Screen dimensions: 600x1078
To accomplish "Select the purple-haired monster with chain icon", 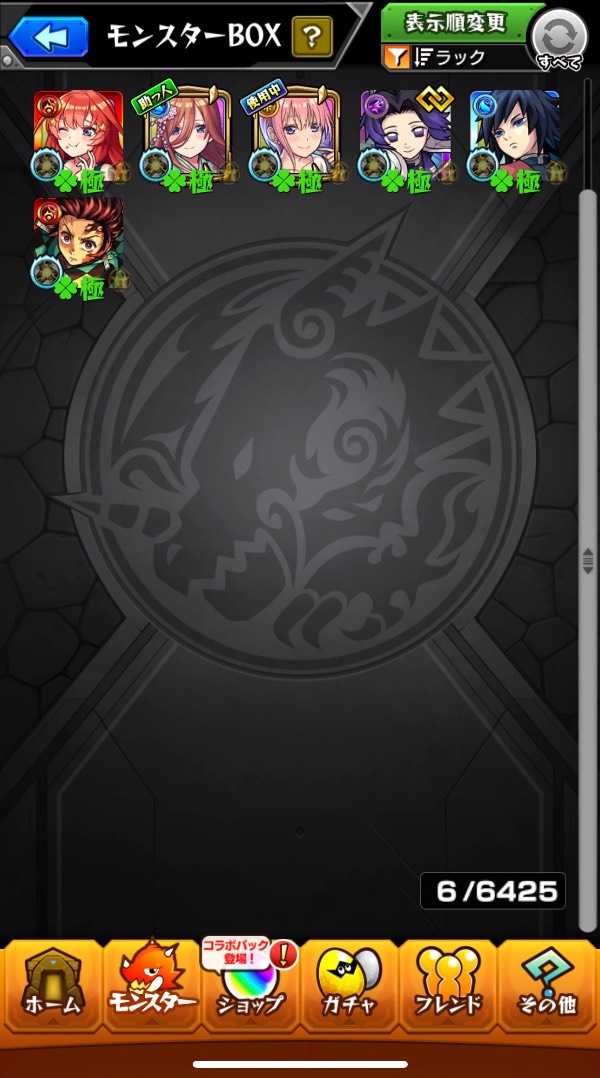I will pyautogui.click(x=405, y=139).
